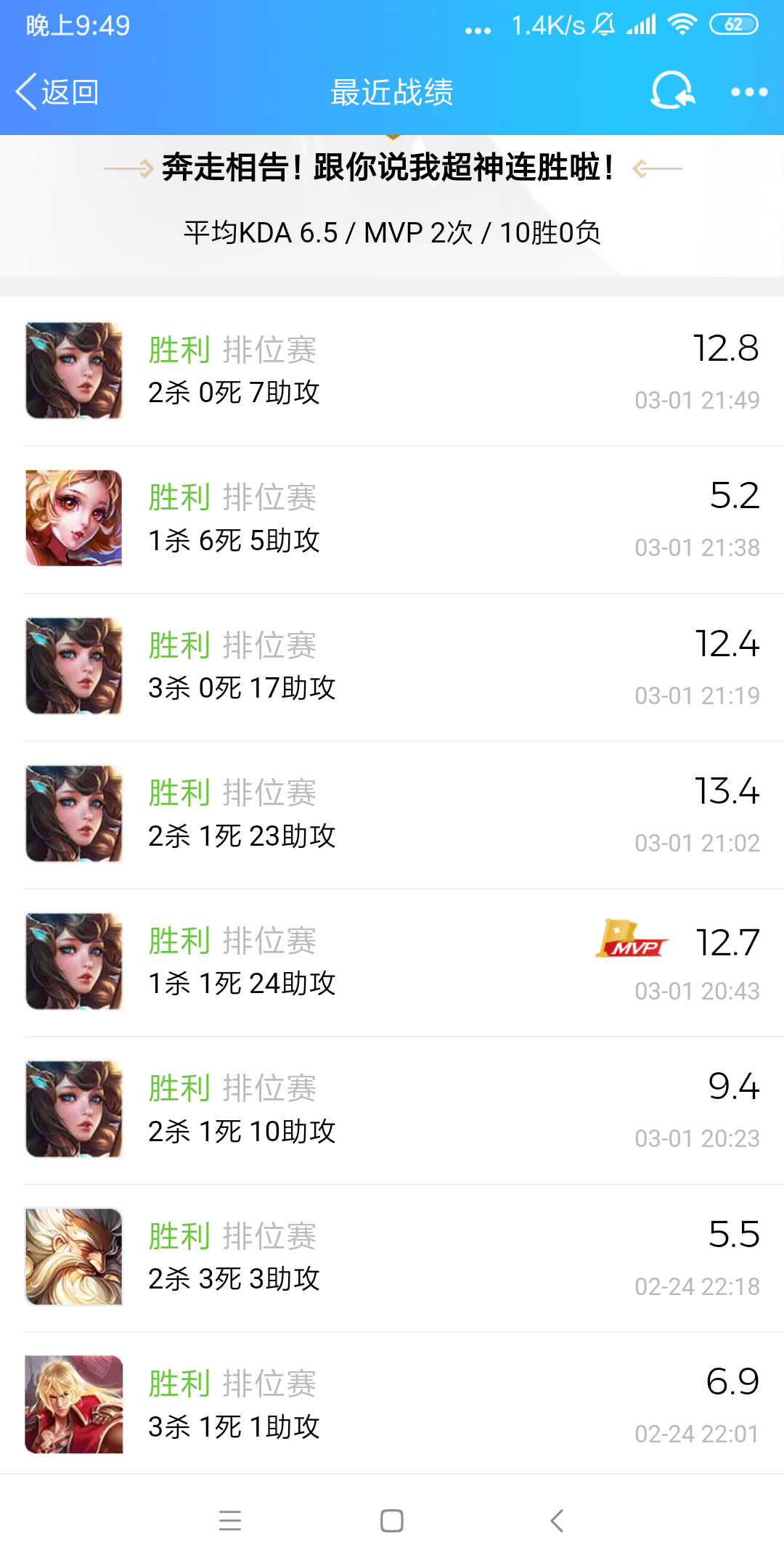Open the match from 03-01 21:38
The height and width of the screenshot is (1568, 784).
(x=392, y=518)
